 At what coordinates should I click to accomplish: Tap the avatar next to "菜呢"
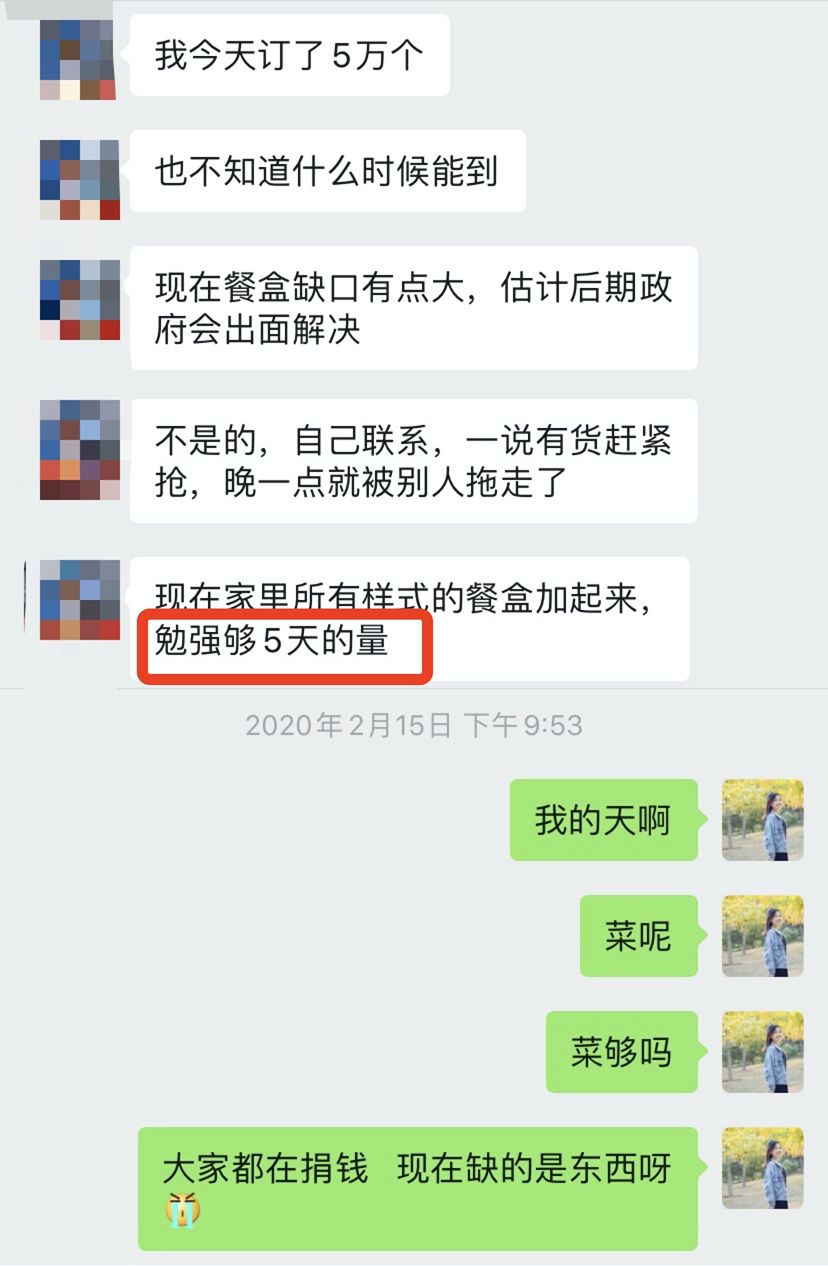(762, 936)
